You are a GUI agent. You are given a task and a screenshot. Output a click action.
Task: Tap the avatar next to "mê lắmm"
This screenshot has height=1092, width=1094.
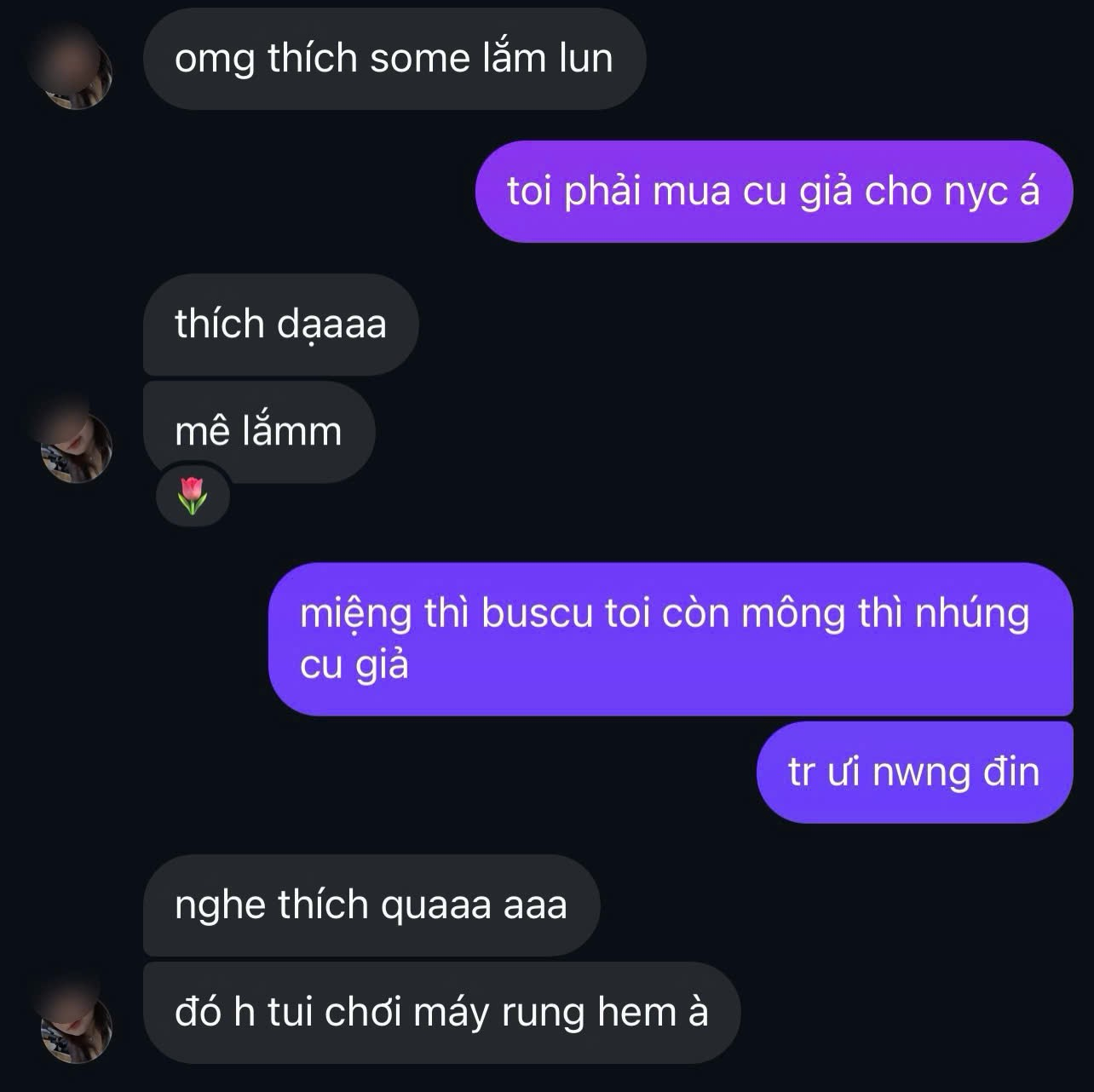77,447
